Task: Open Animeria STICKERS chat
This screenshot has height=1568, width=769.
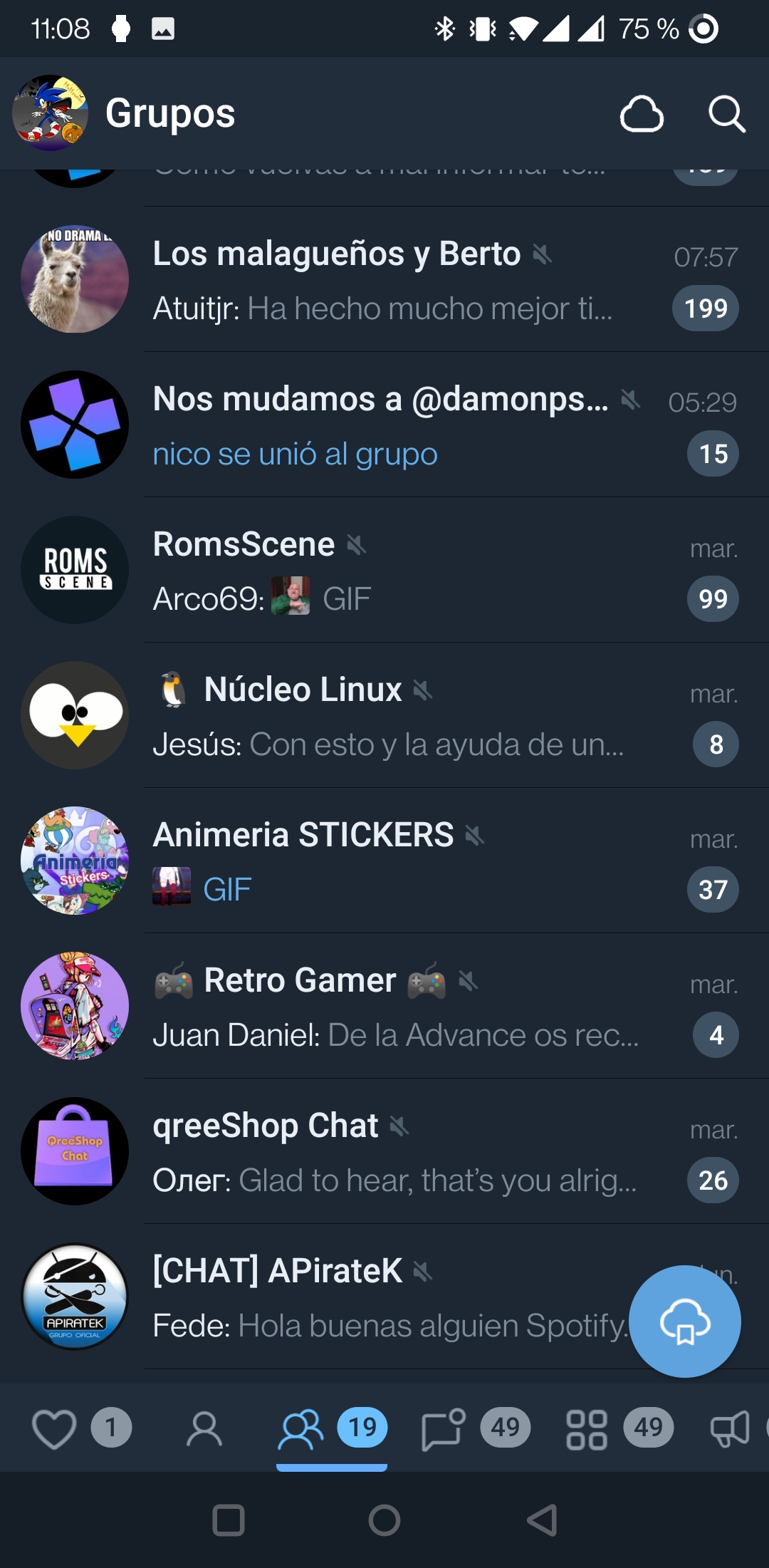Action: 384,861
